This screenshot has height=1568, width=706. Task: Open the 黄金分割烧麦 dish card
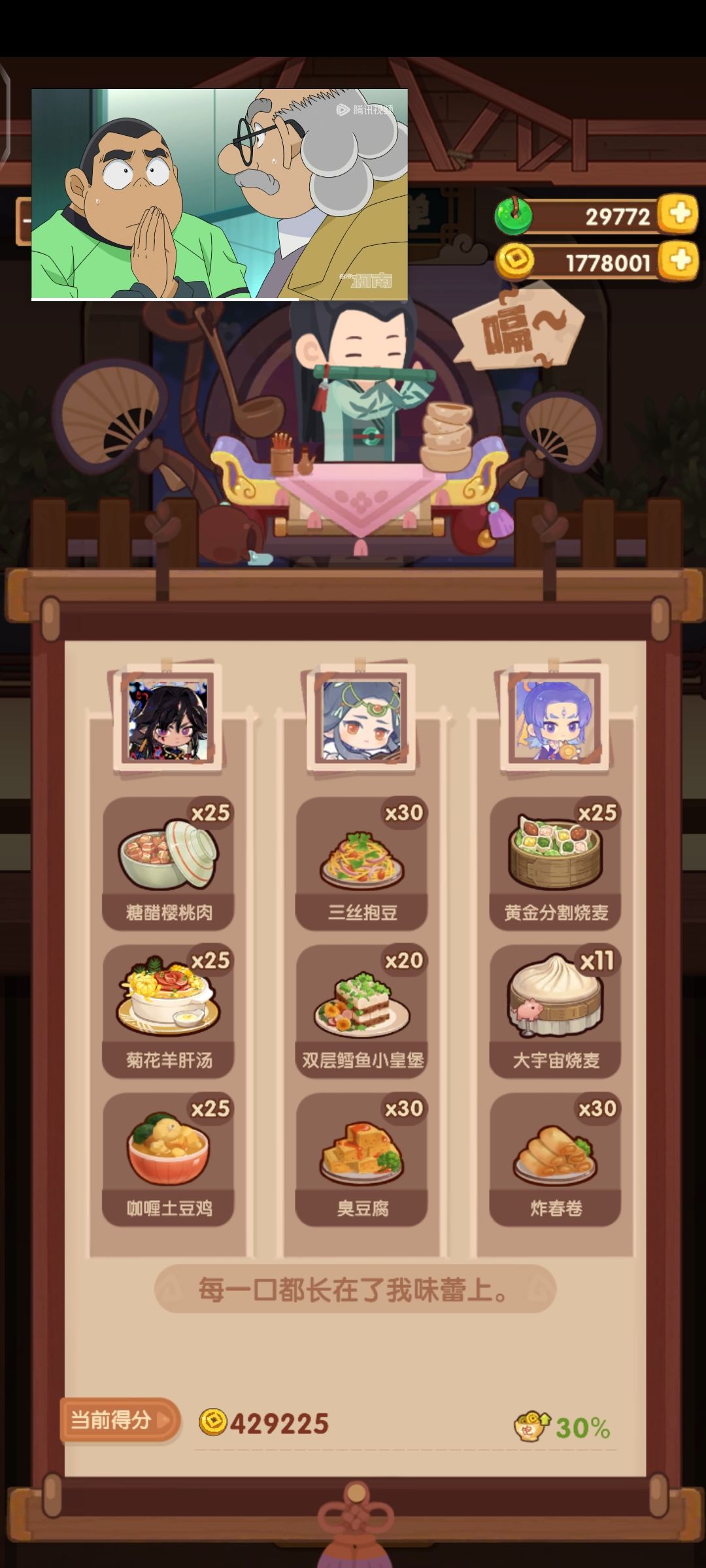point(555,863)
